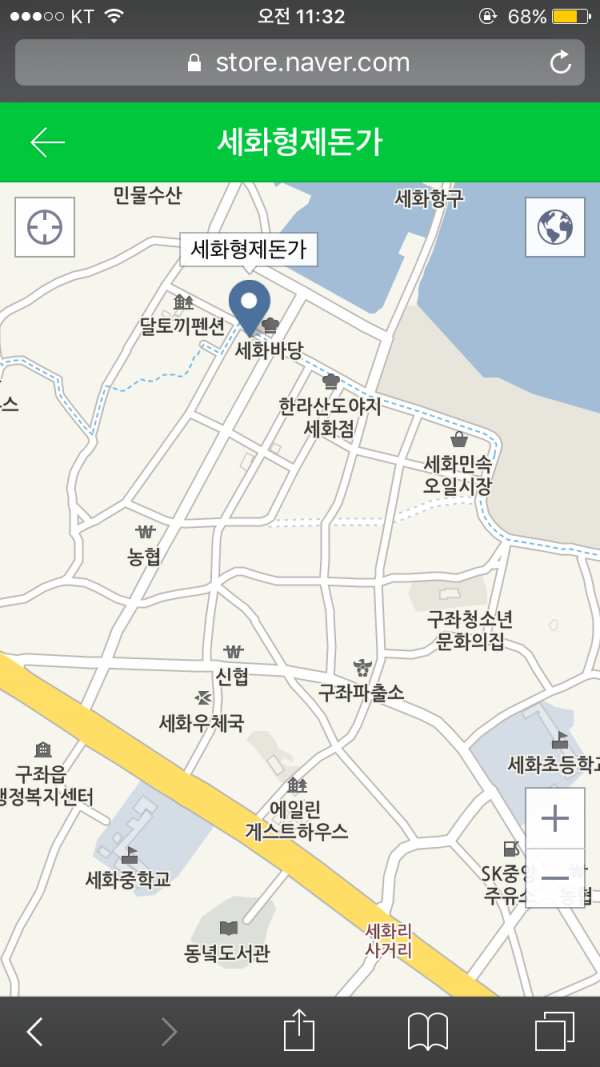Screen dimensions: 600x1067
Task: Open Safari bookmarks
Action: (427, 1032)
